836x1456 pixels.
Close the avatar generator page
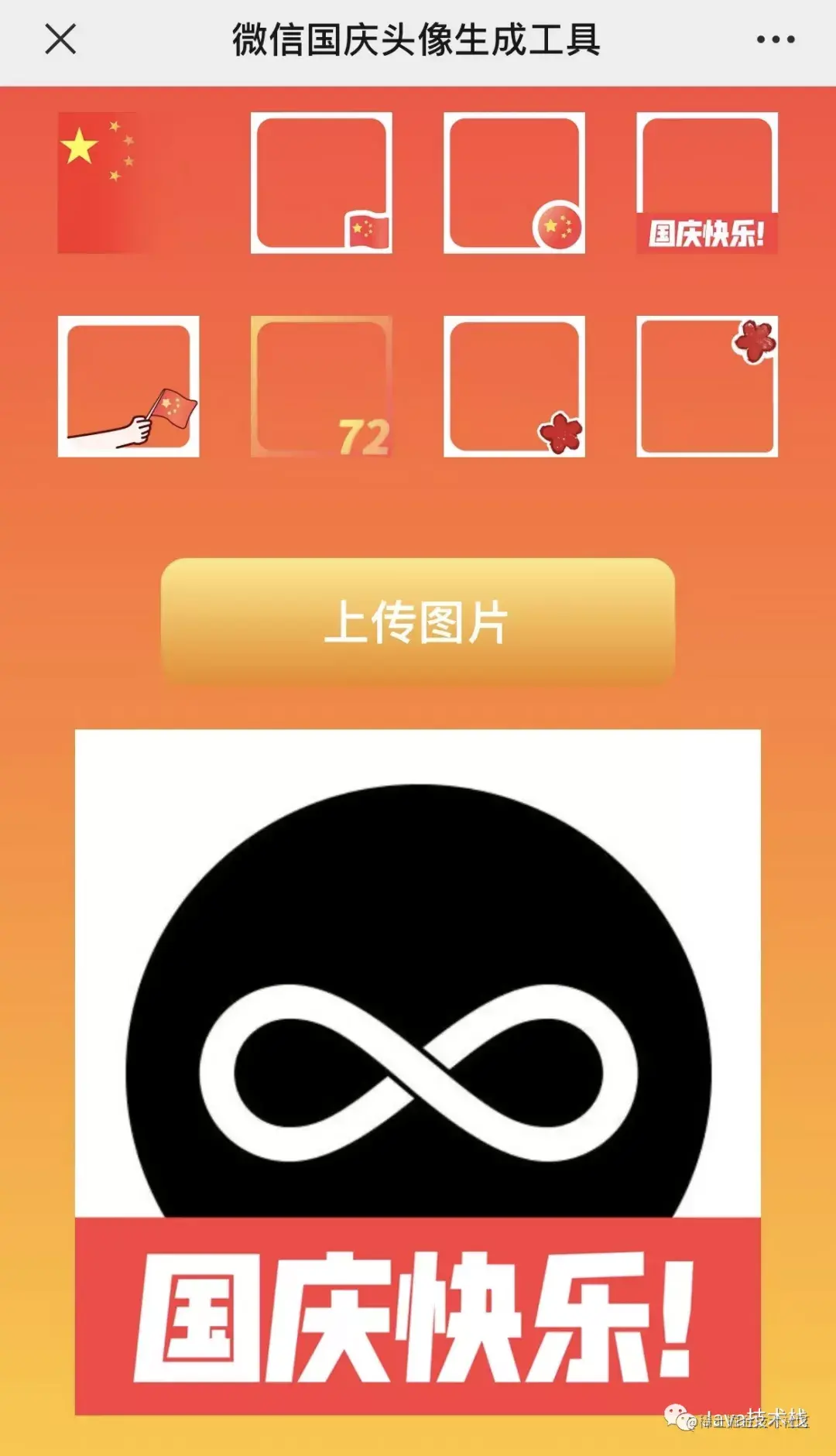coord(60,39)
